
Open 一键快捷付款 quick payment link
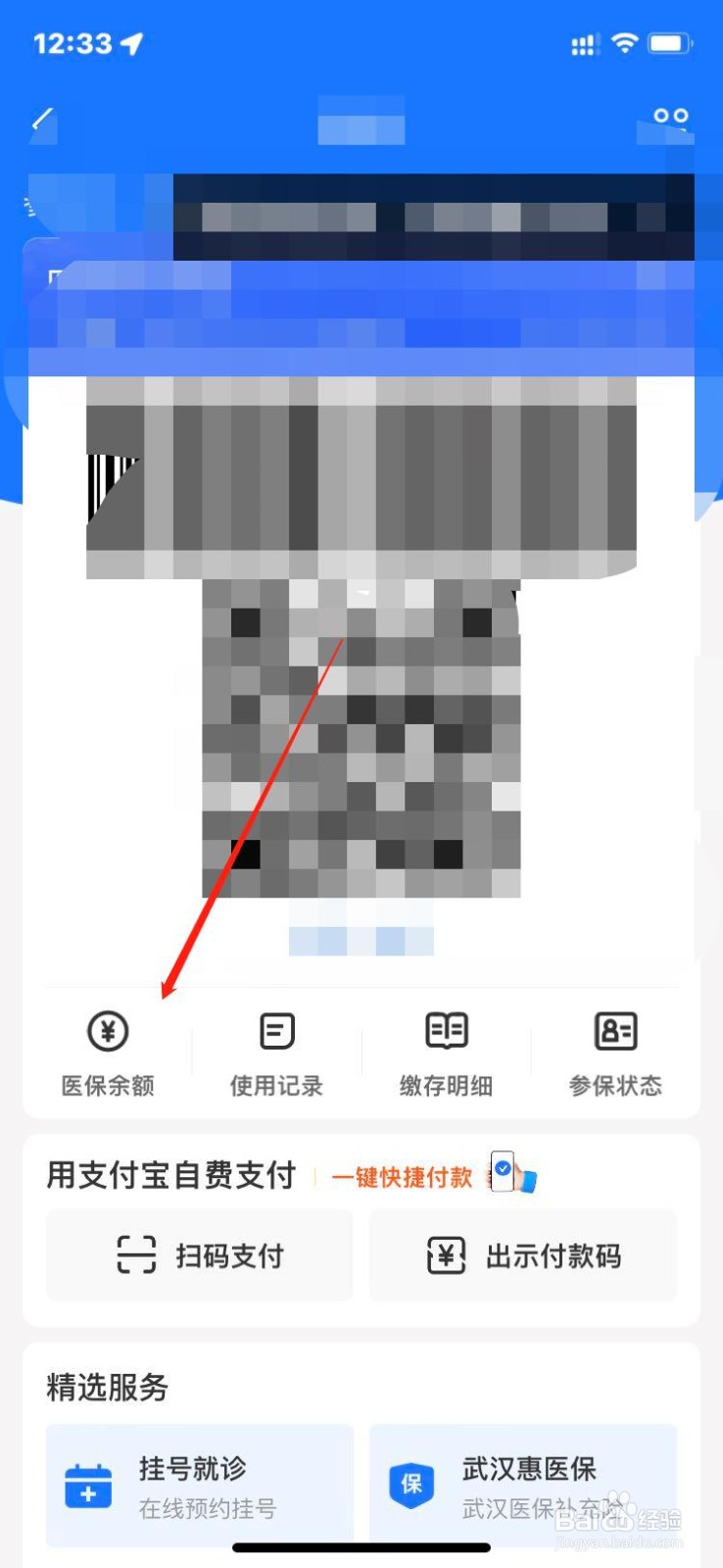pyautogui.click(x=403, y=1178)
